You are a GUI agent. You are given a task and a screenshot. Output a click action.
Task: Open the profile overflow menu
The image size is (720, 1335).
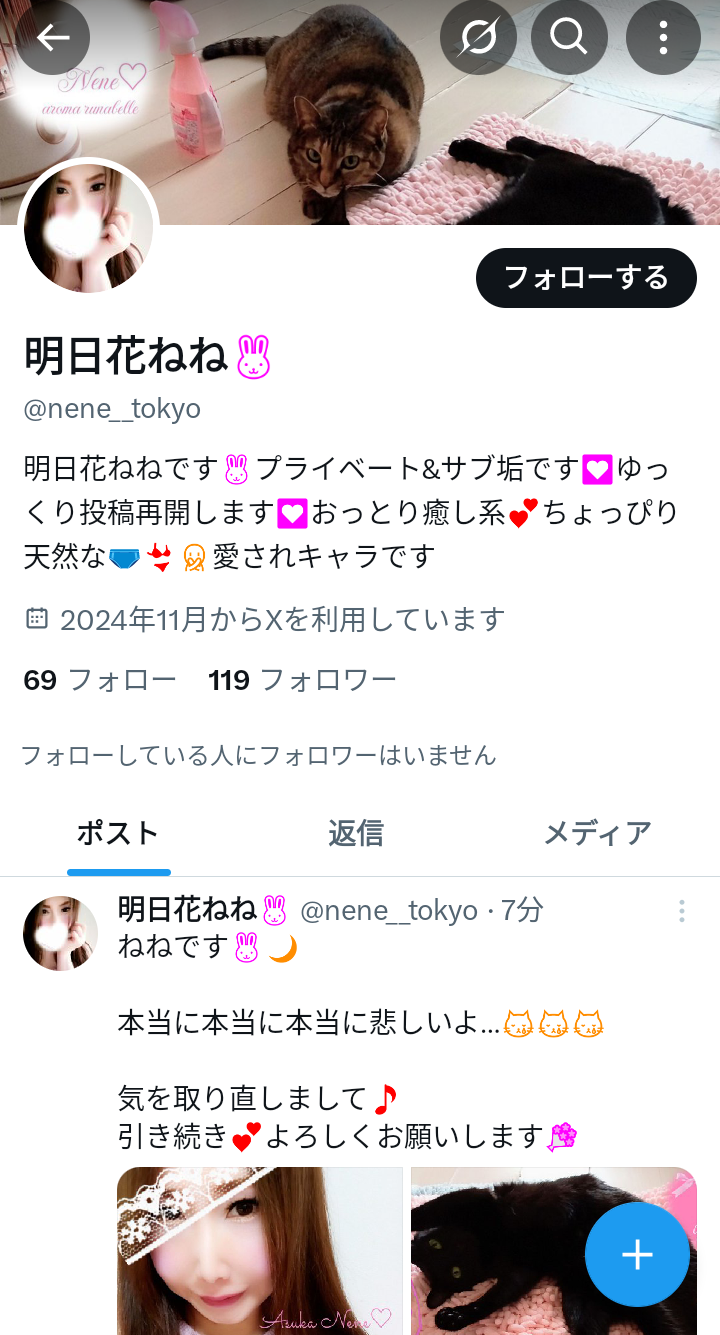pos(663,38)
